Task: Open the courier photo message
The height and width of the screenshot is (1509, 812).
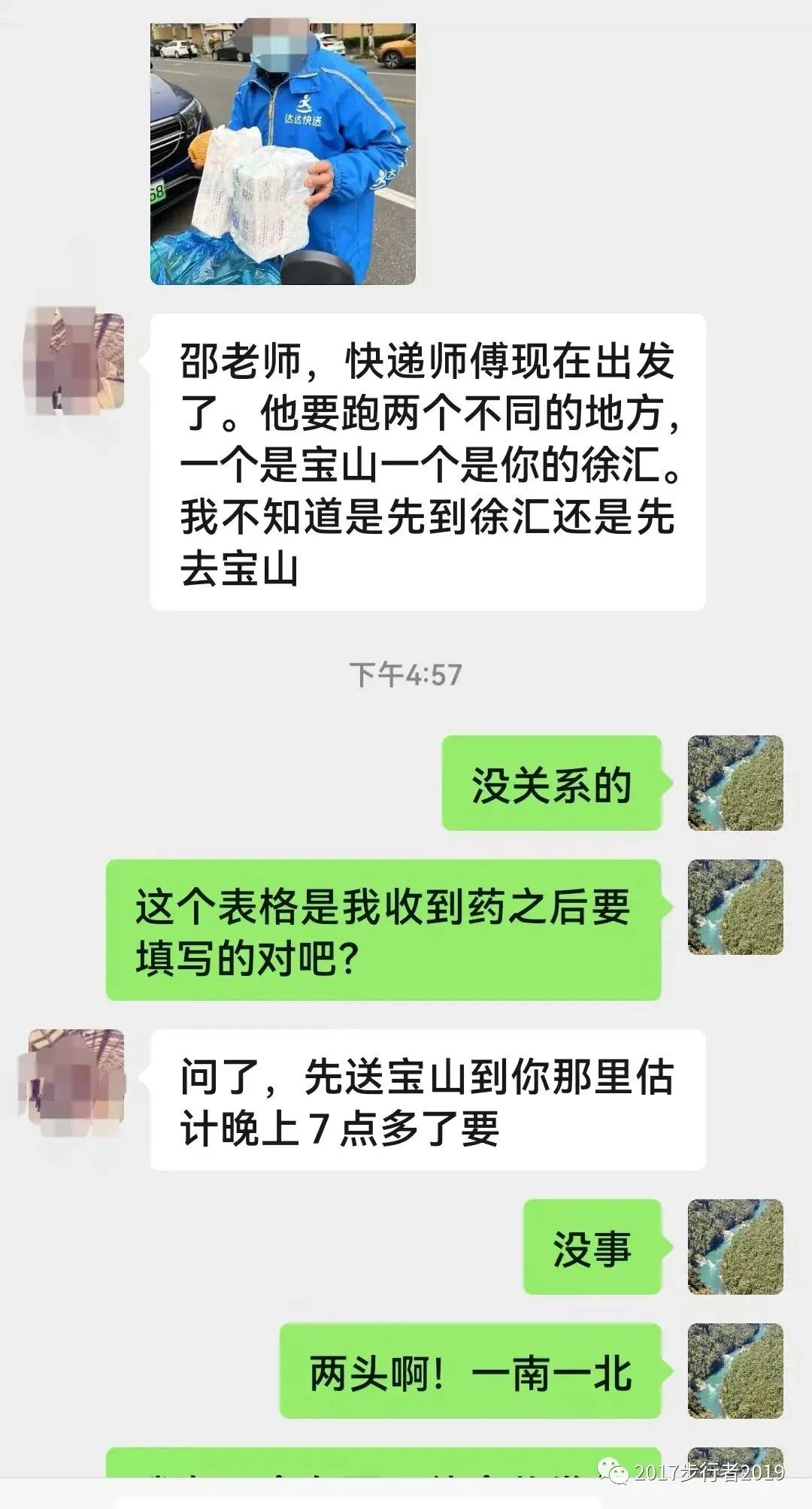Action: coord(283,153)
